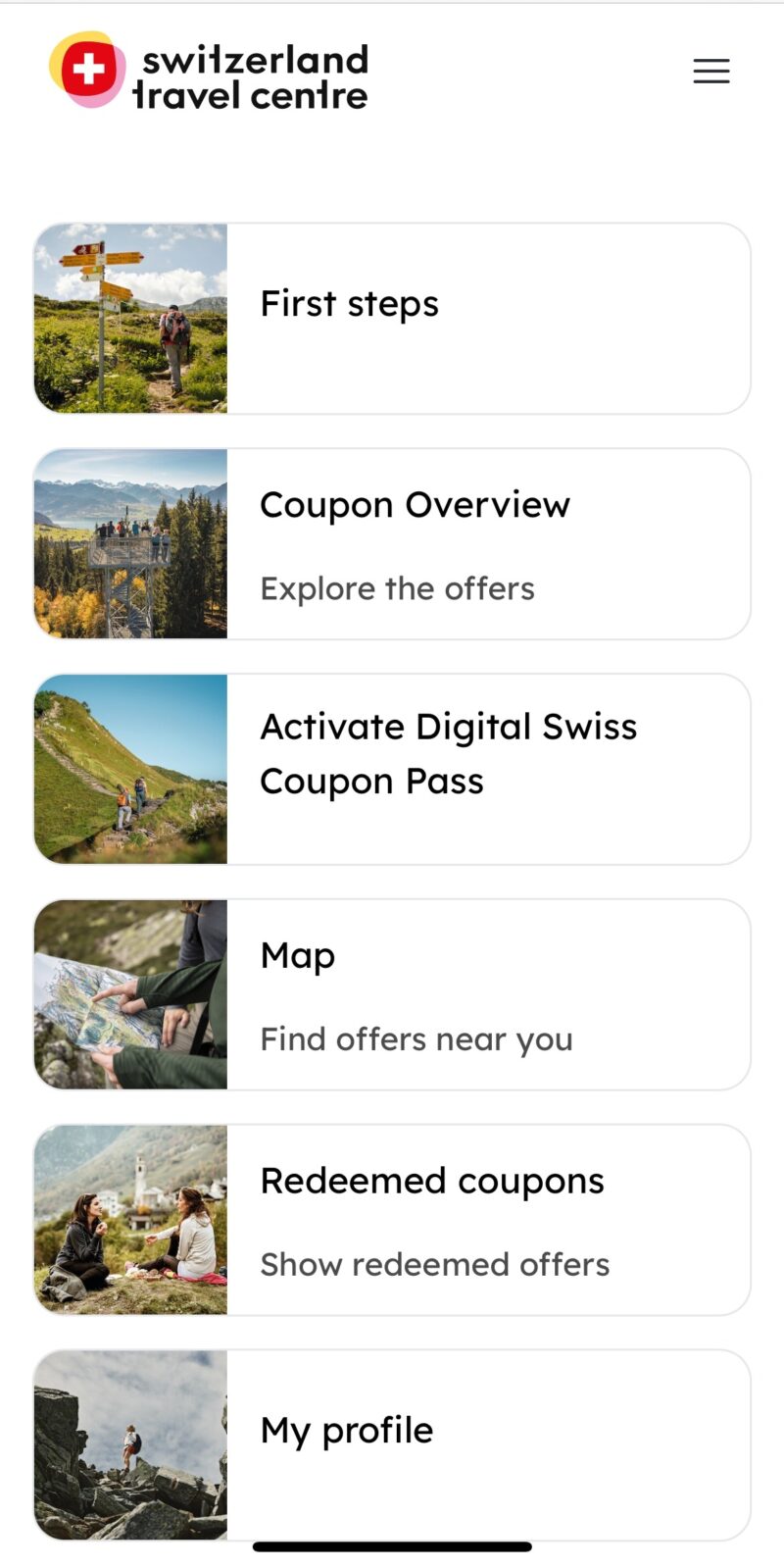
Task: Tap the viewing platform image on Coupon Overview
Action: [130, 545]
